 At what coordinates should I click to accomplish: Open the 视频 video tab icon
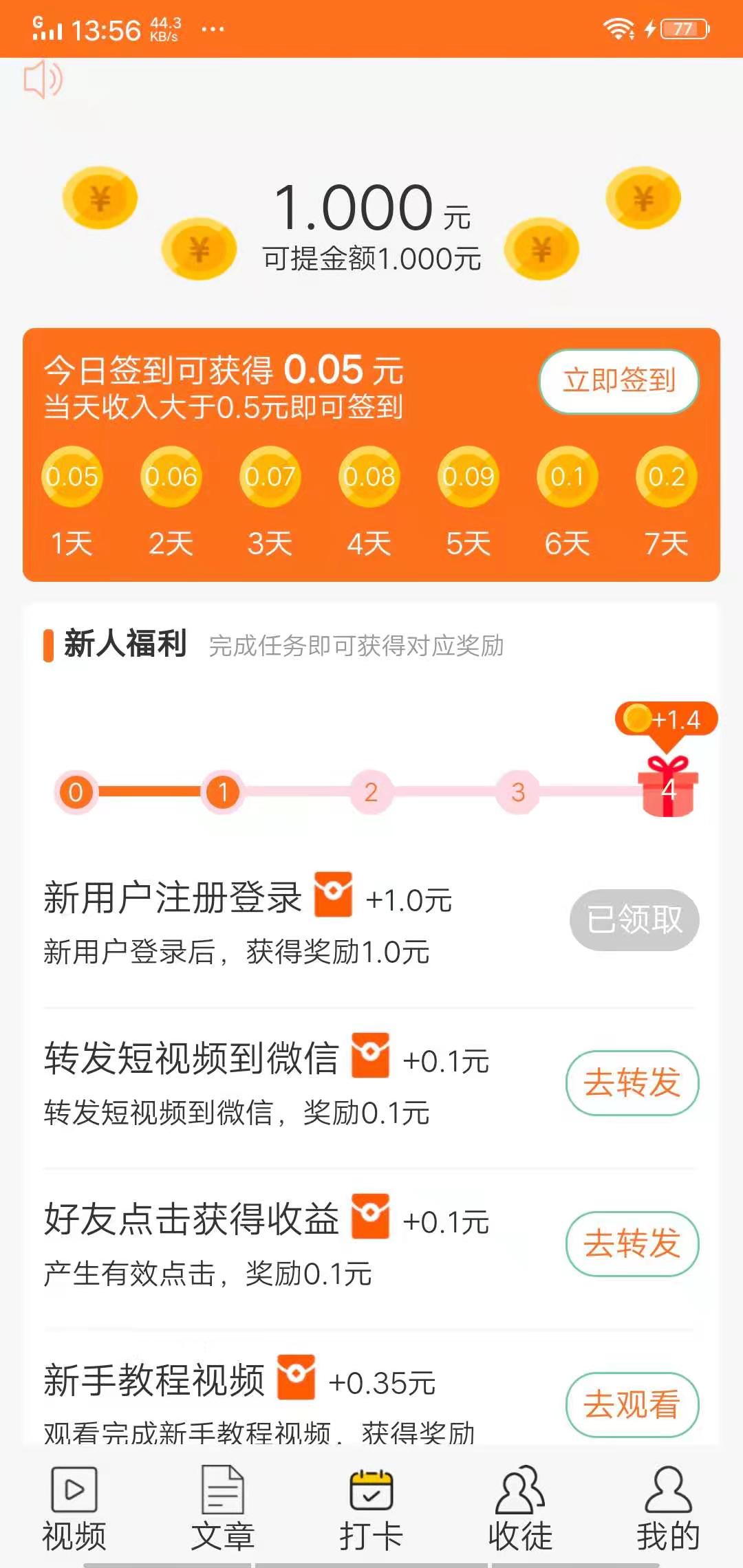click(x=74, y=1489)
